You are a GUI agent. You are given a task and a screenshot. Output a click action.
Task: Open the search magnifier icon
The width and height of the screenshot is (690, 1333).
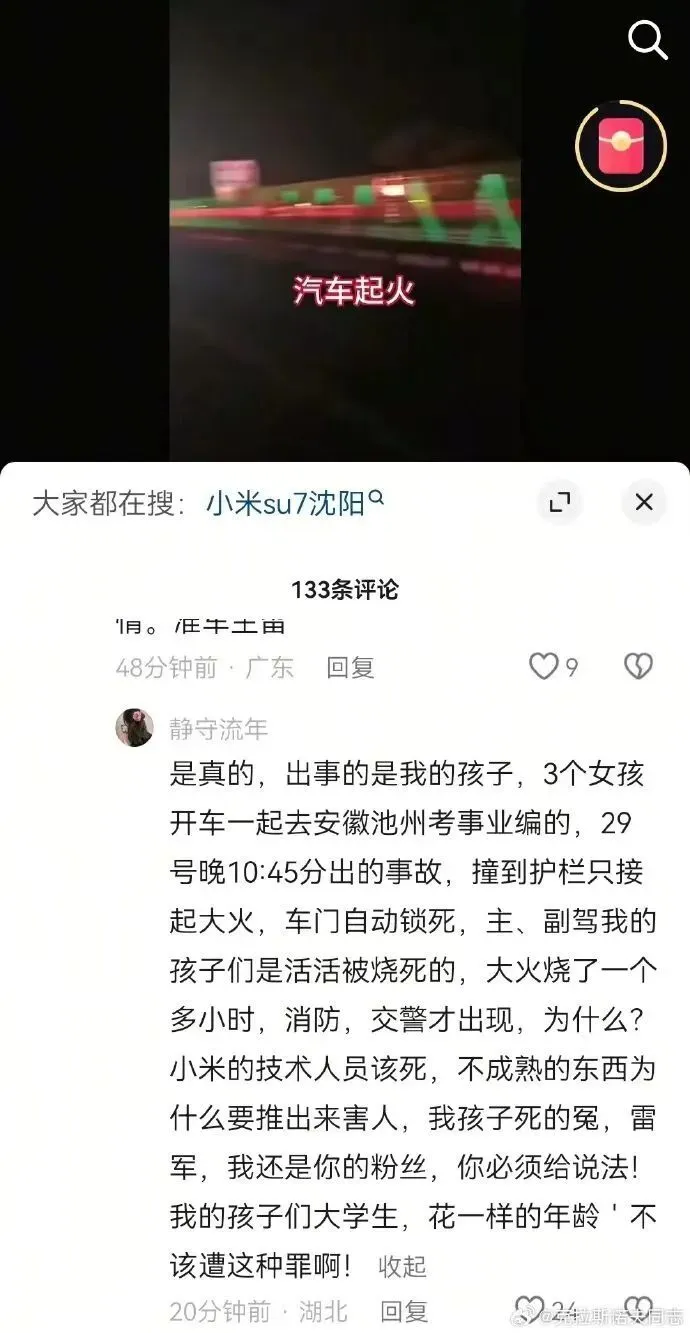pos(647,40)
